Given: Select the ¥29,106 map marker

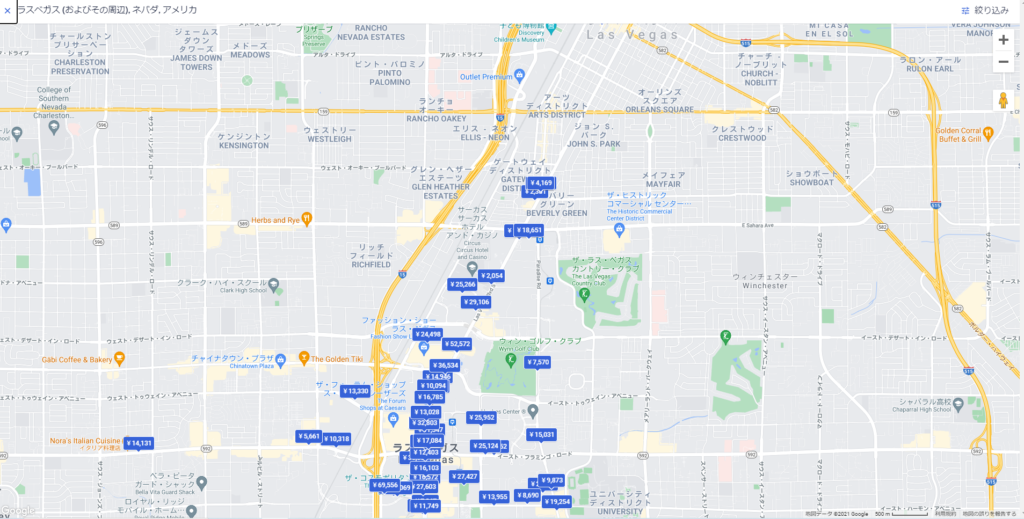Looking at the screenshot, I should click(476, 302).
